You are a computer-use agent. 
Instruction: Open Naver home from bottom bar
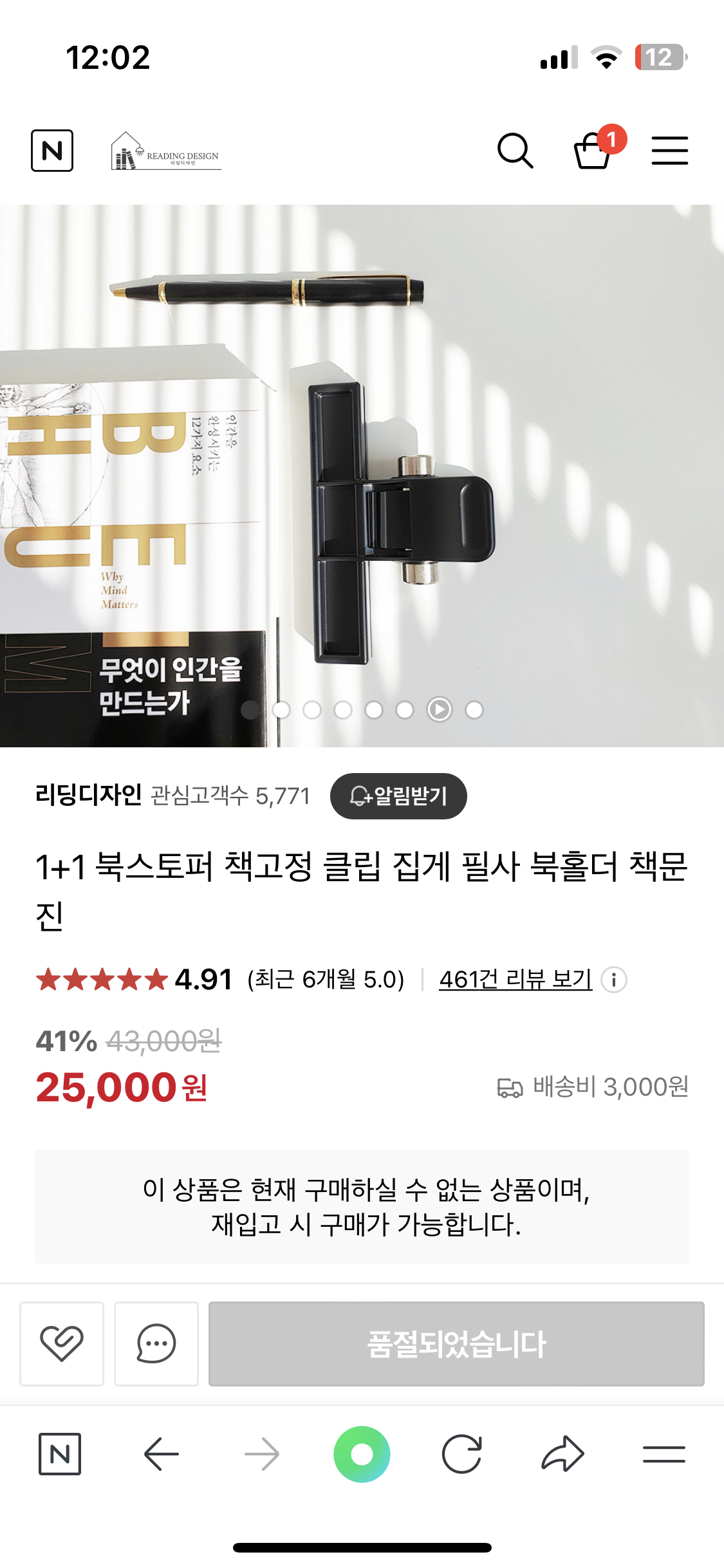pyautogui.click(x=60, y=1454)
